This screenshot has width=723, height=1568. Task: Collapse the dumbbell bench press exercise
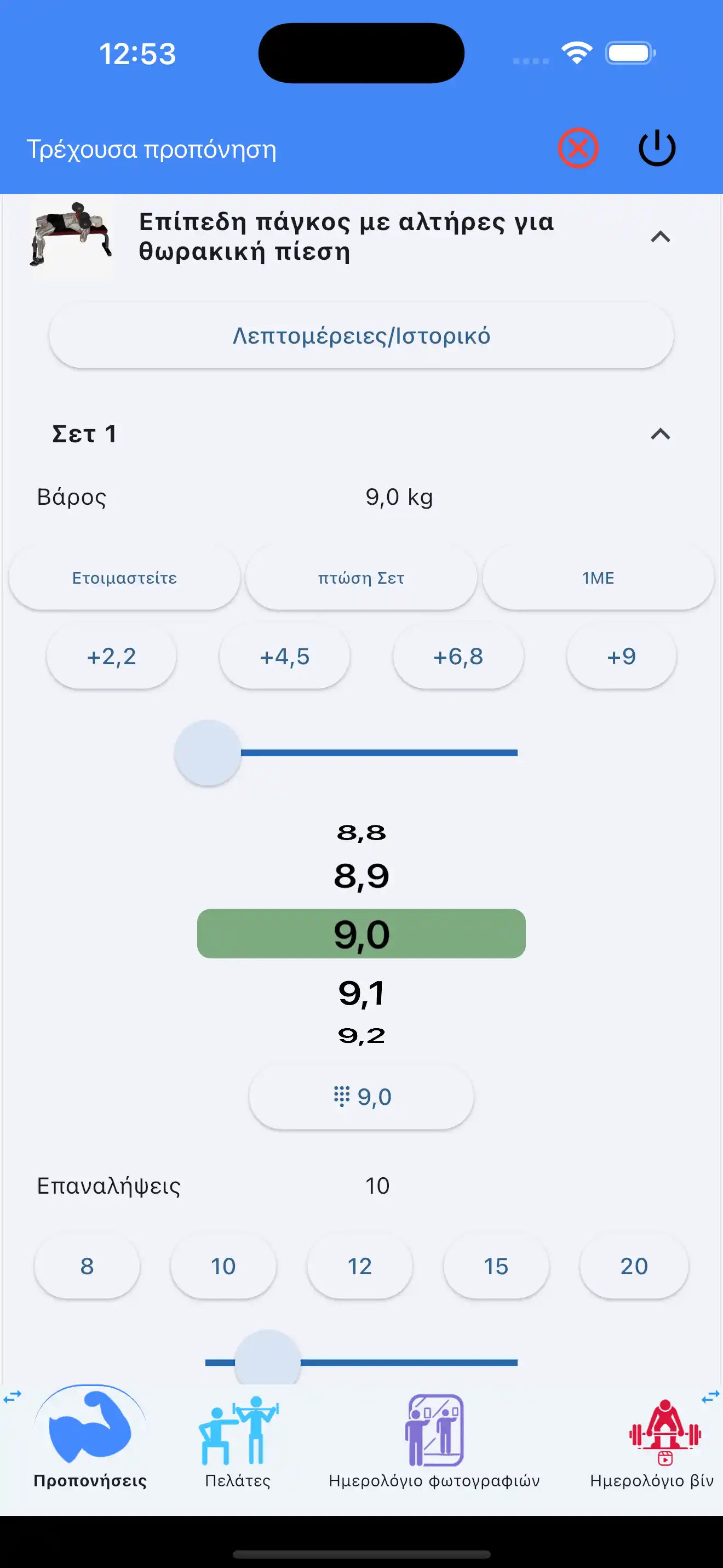[x=661, y=237]
